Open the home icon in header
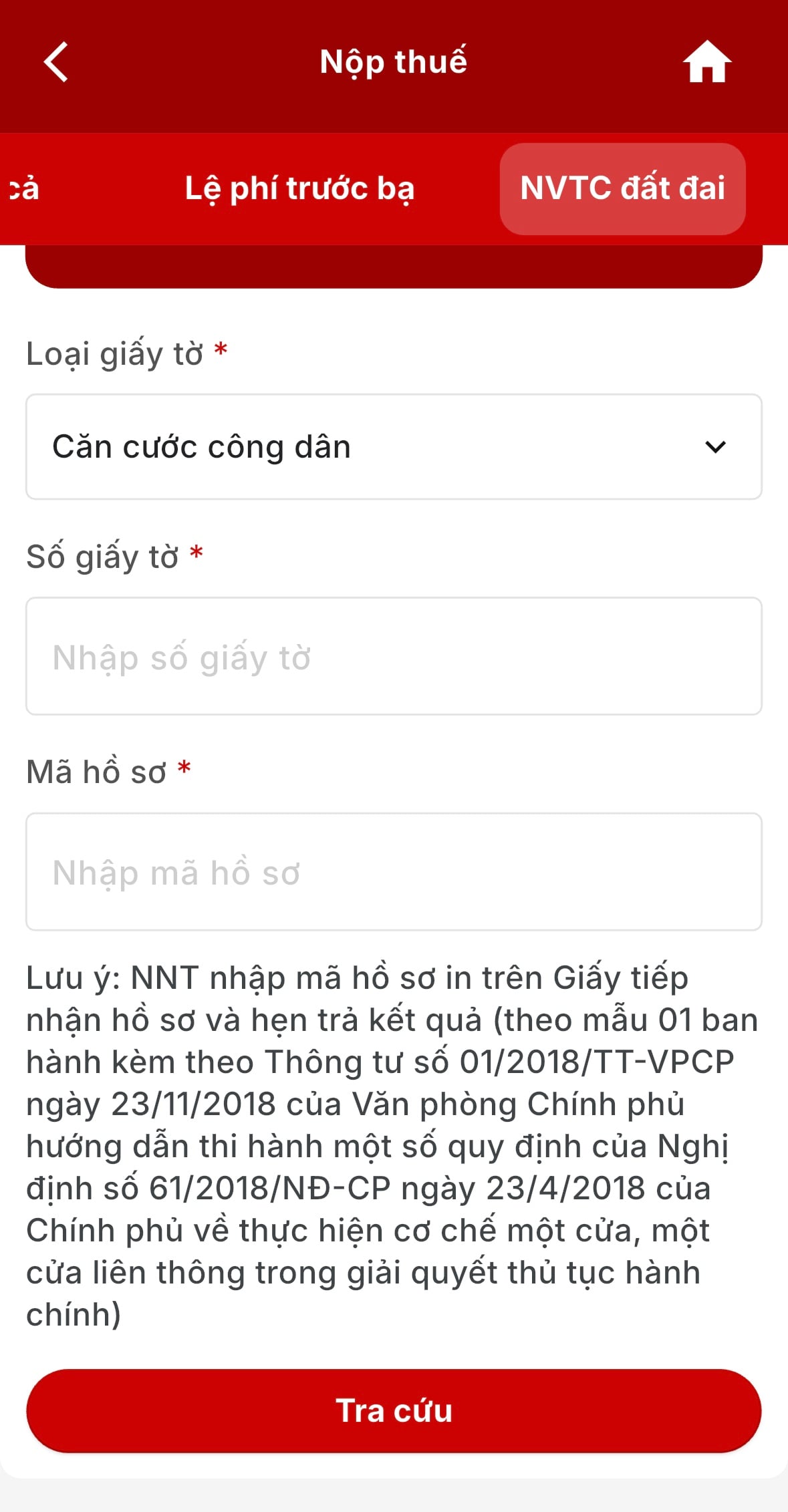 pos(706,62)
